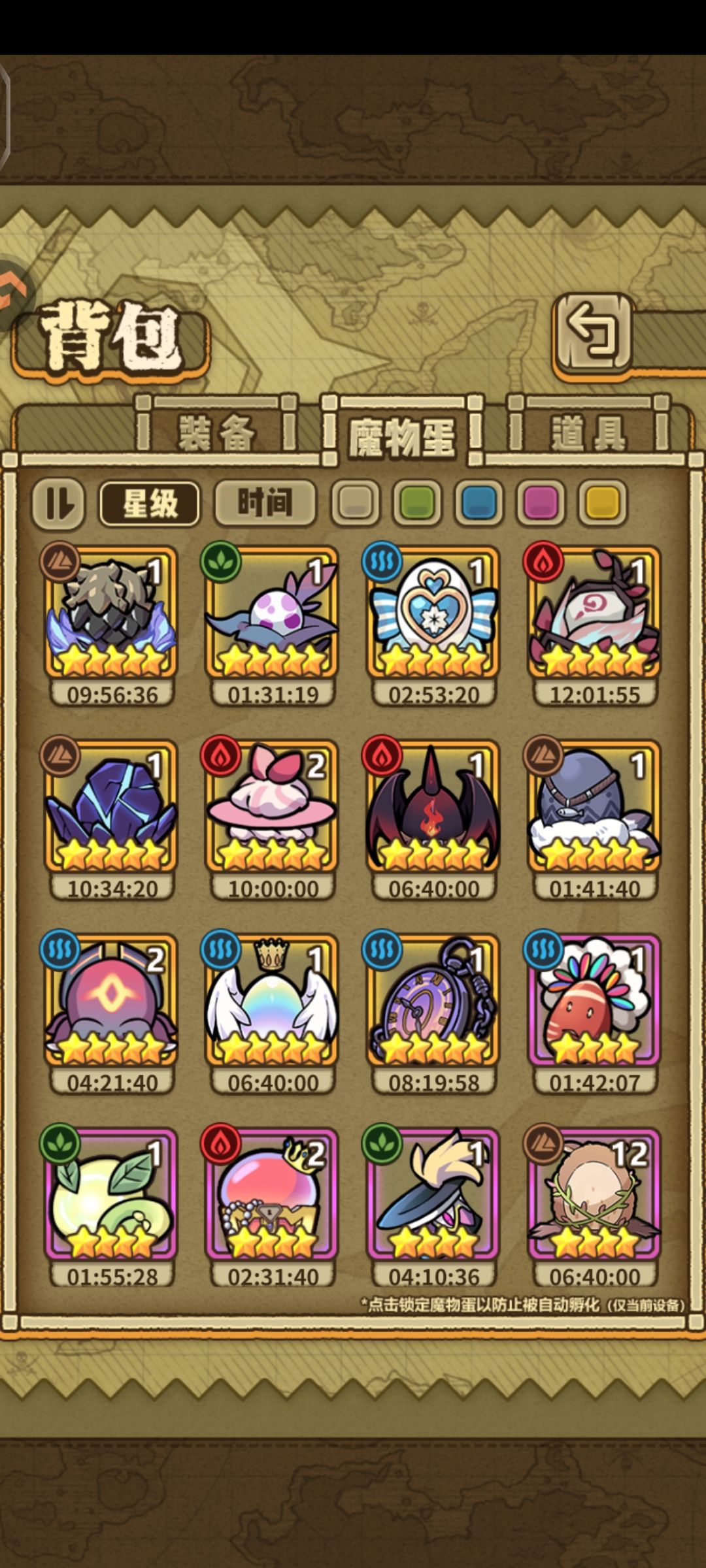Filter by the green rarity swatch
Image resolution: width=706 pixels, height=1568 pixels.
417,502
